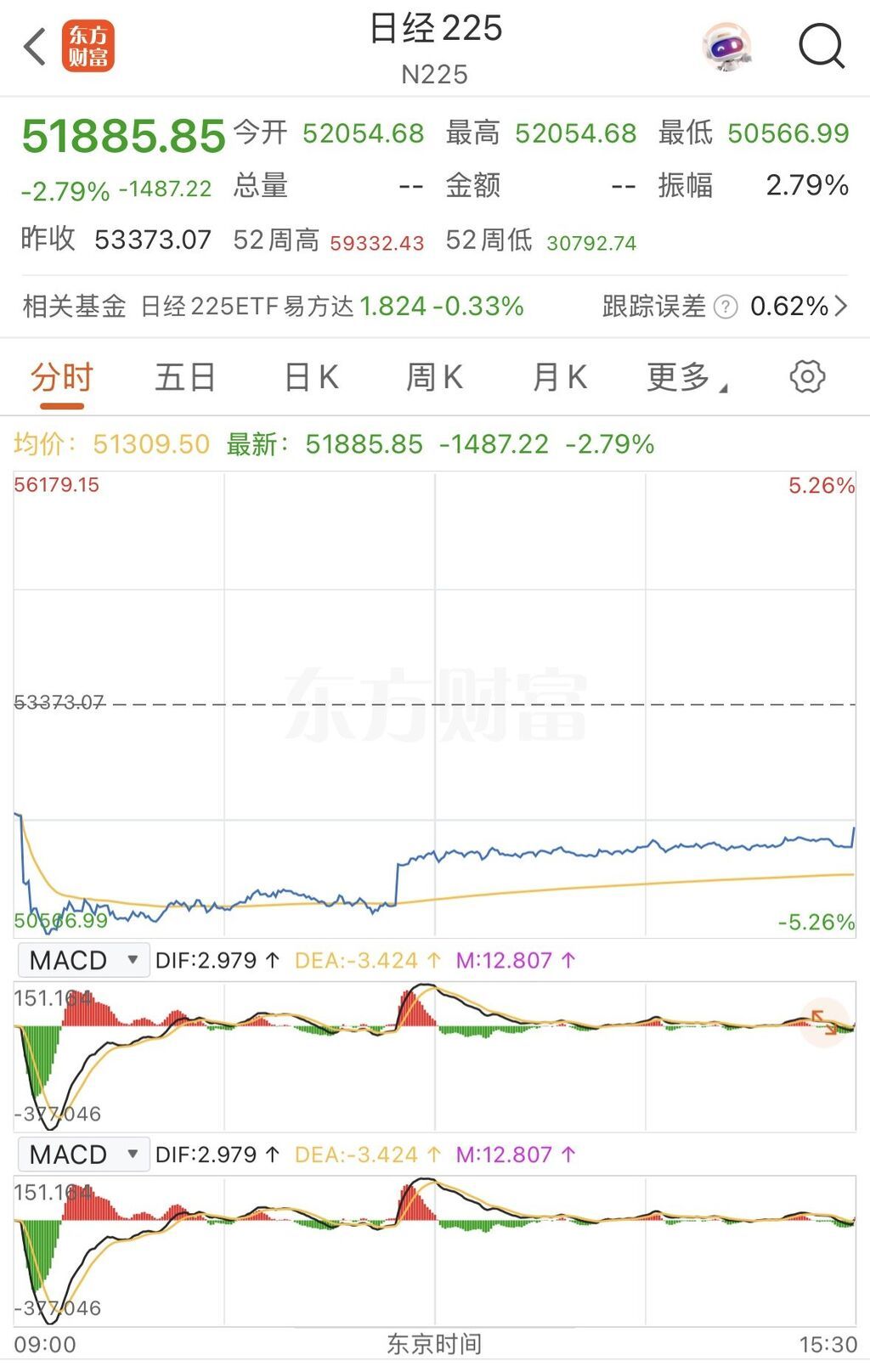Switch to the 五日 chart tab
This screenshot has width=870, height=1372.
pyautogui.click(x=185, y=377)
